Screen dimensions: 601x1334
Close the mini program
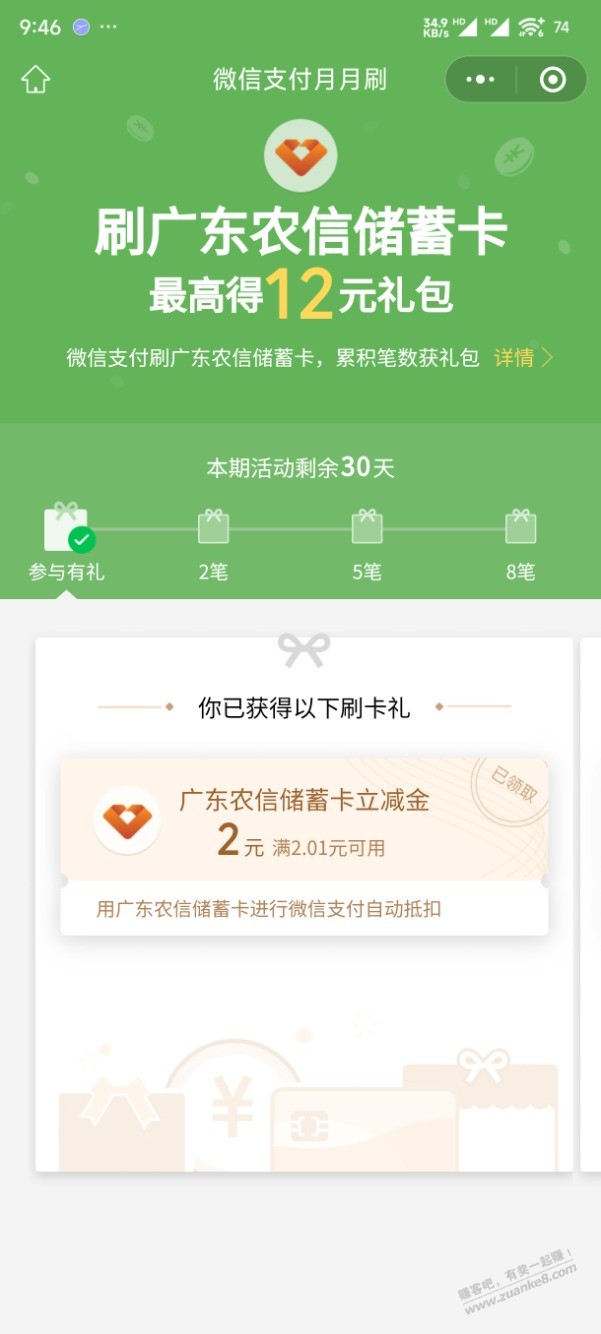(552, 80)
